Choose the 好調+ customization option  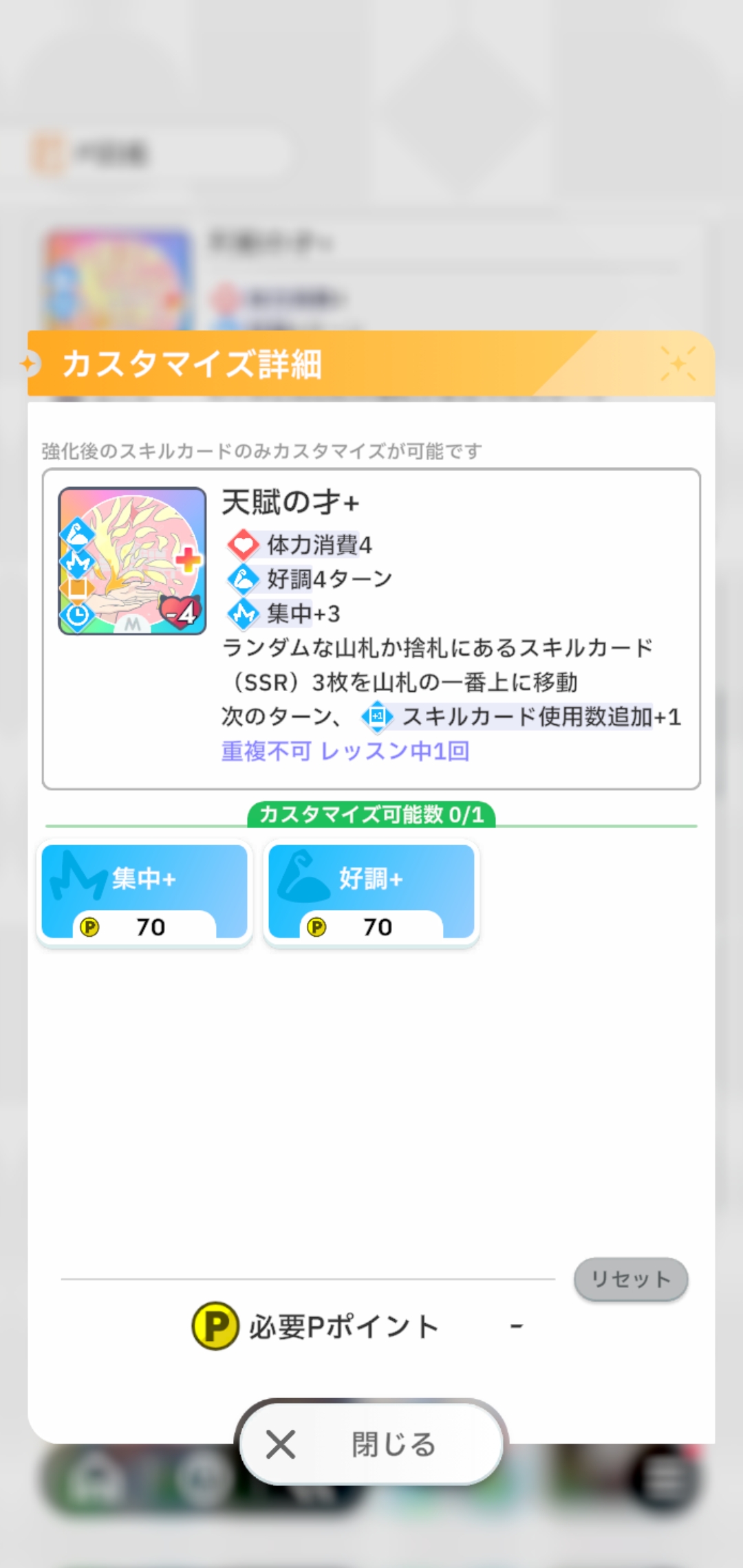pos(371,892)
